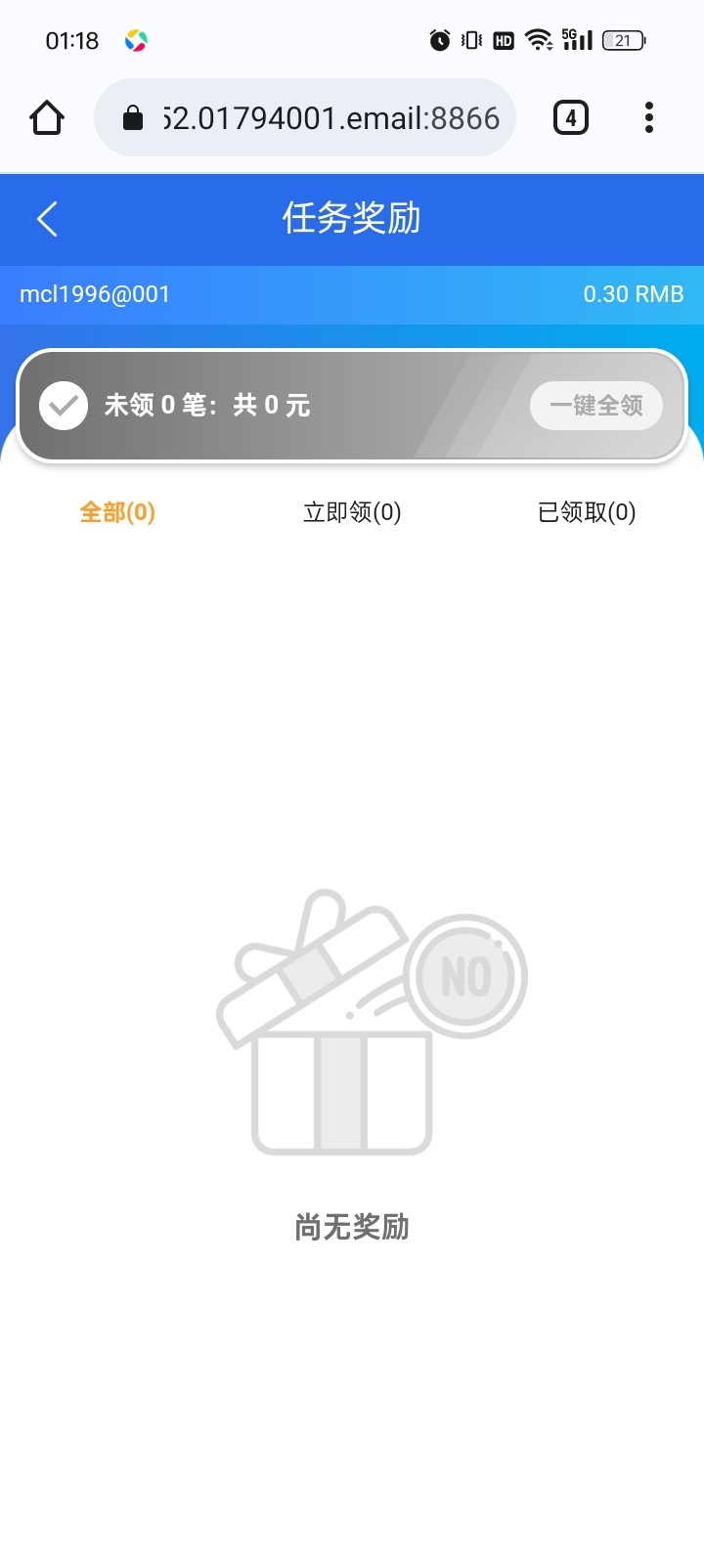Open the browser tab switcher
This screenshot has height=1568, width=704.
pos(571,118)
